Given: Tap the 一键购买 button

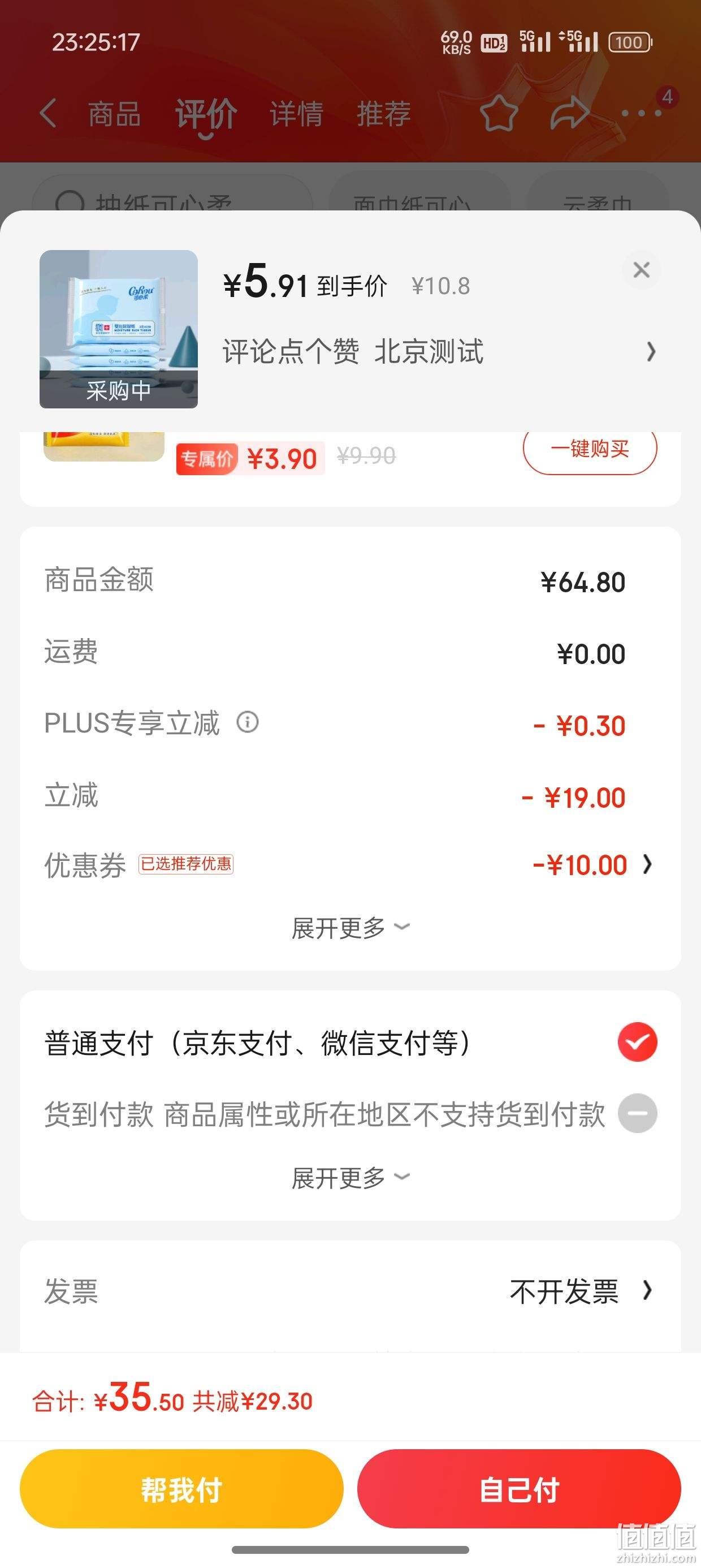Looking at the screenshot, I should [x=590, y=449].
